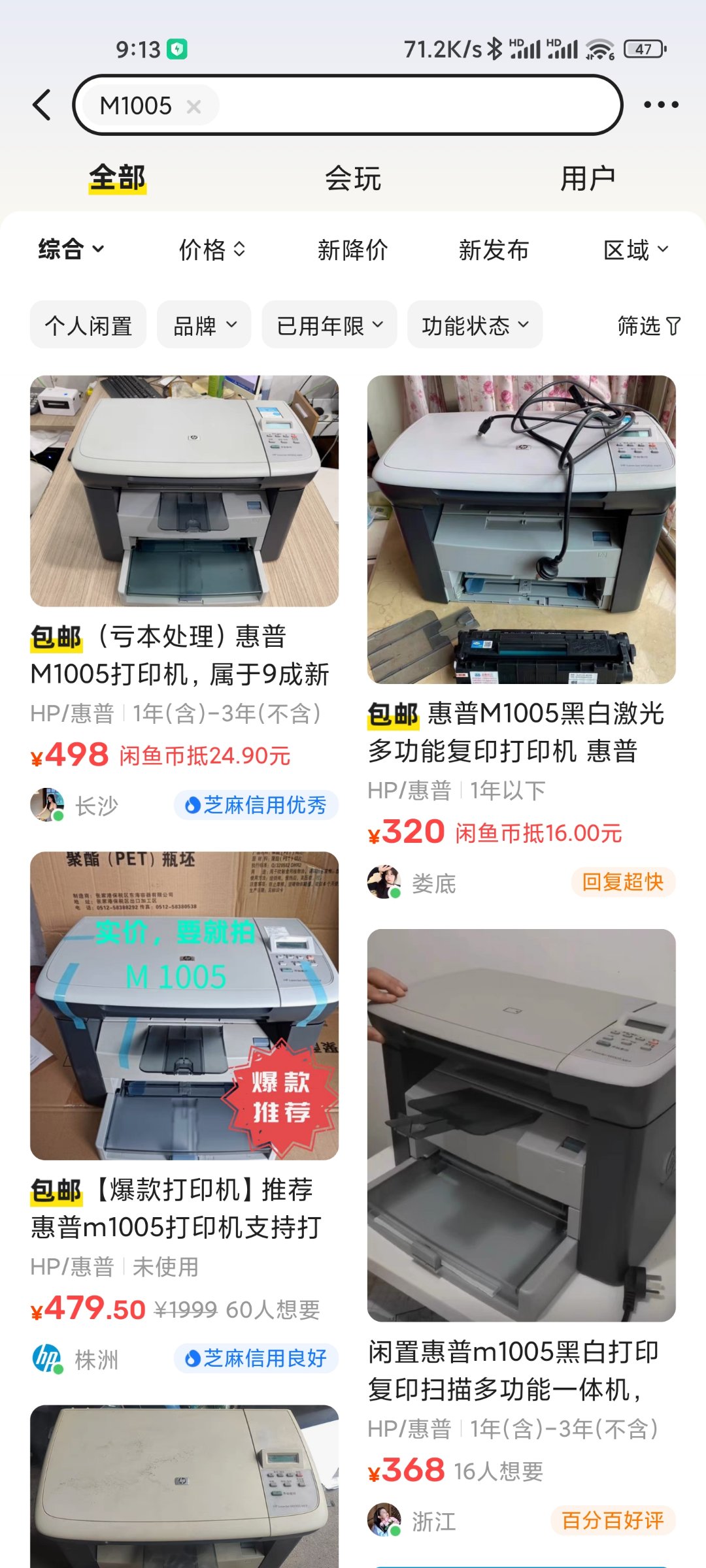Switch to the 会玩 tab
Image resolution: width=706 pixels, height=1568 pixels.
(353, 178)
